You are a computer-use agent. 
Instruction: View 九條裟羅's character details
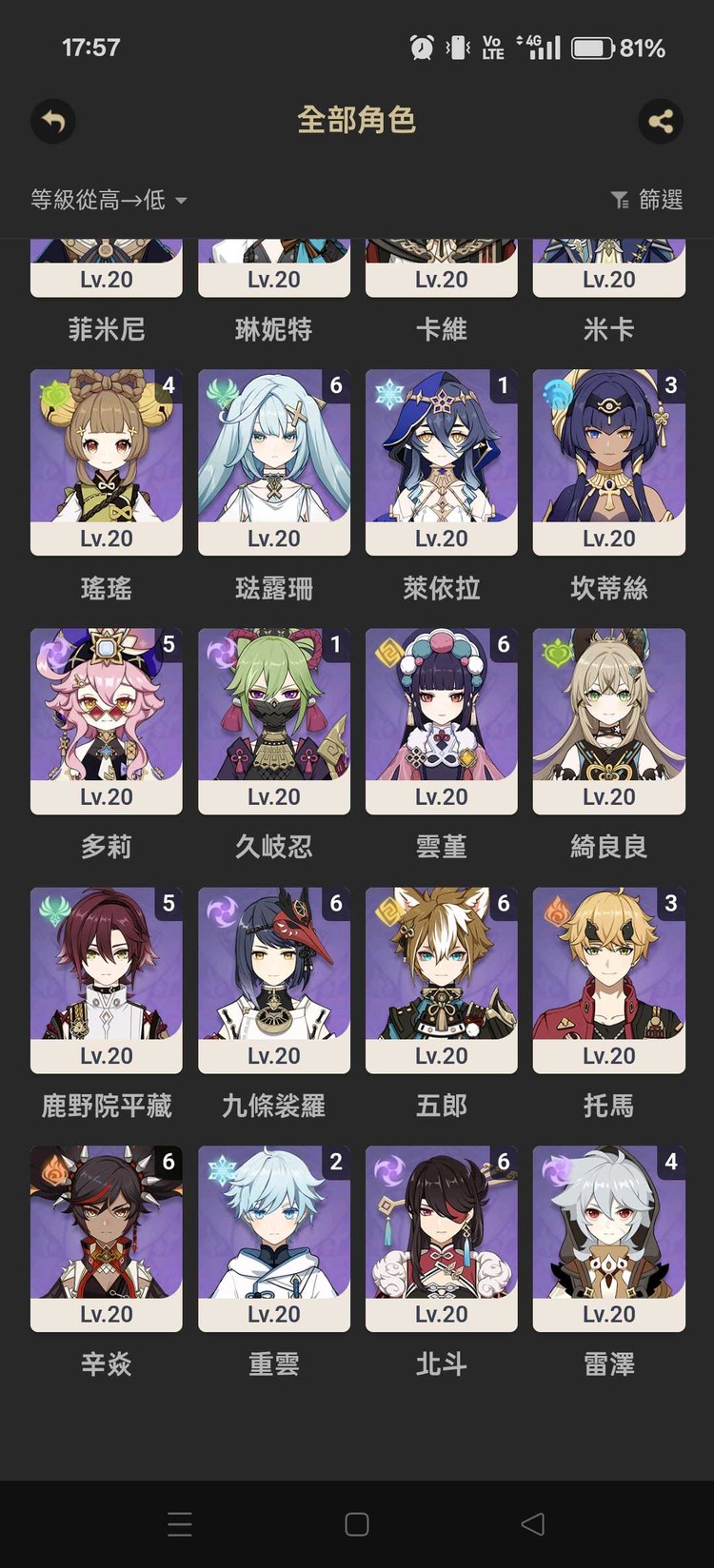point(273,981)
